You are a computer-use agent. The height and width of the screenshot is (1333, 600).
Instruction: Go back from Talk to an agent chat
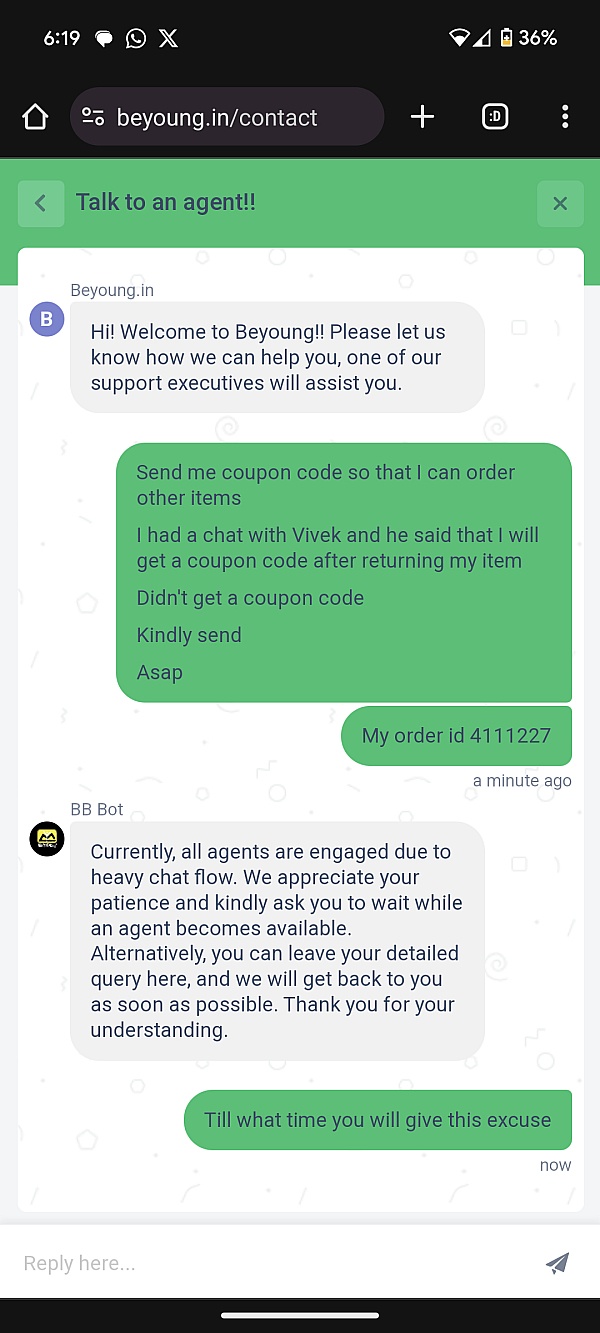[x=41, y=204]
